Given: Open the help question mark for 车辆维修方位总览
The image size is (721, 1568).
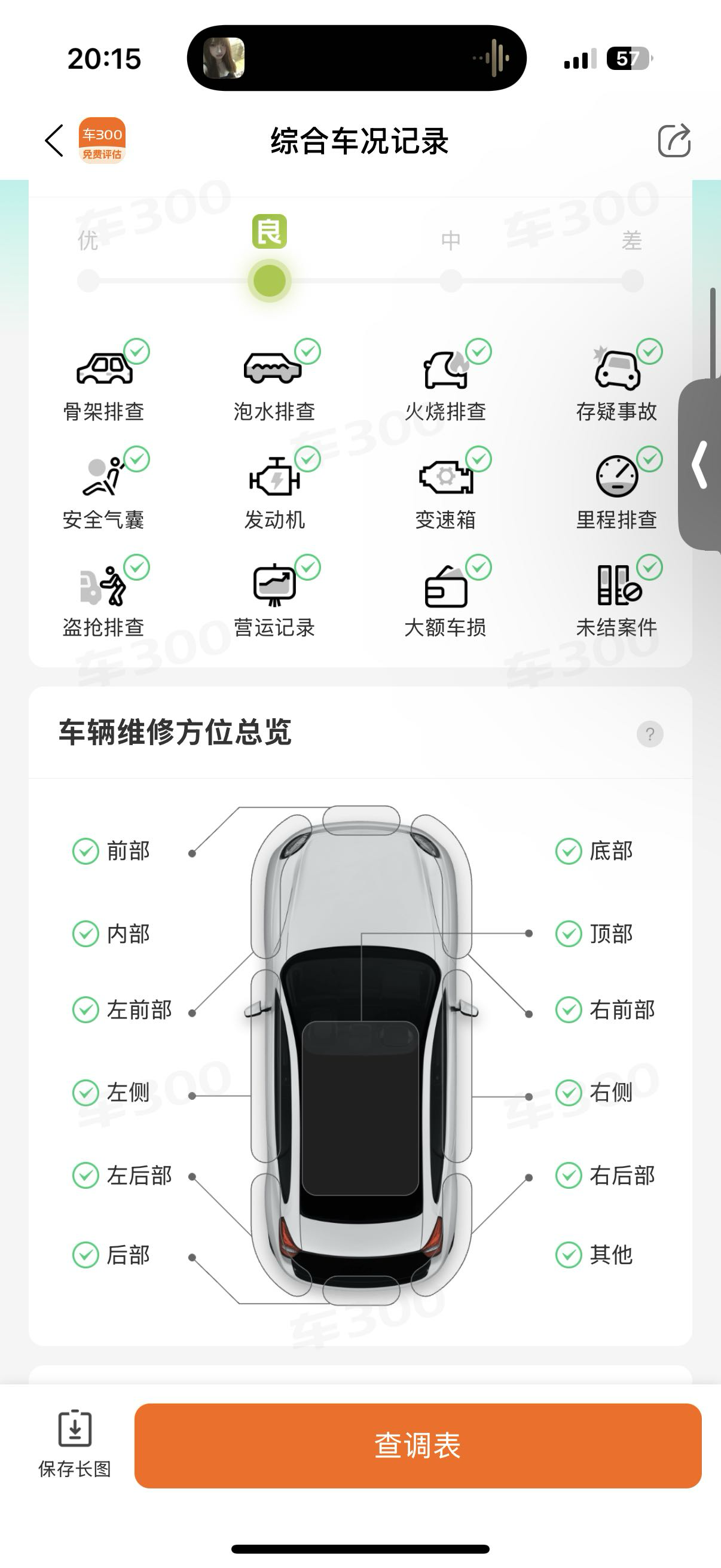Looking at the screenshot, I should point(649,734).
